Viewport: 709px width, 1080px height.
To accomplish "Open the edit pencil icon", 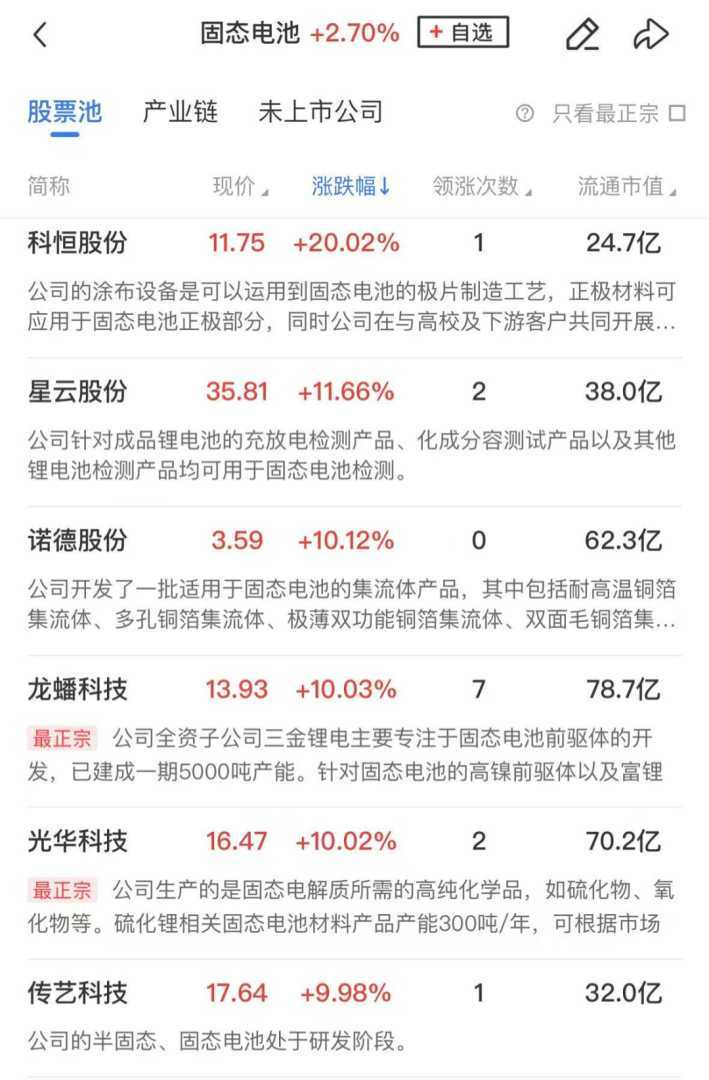I will coord(582,35).
